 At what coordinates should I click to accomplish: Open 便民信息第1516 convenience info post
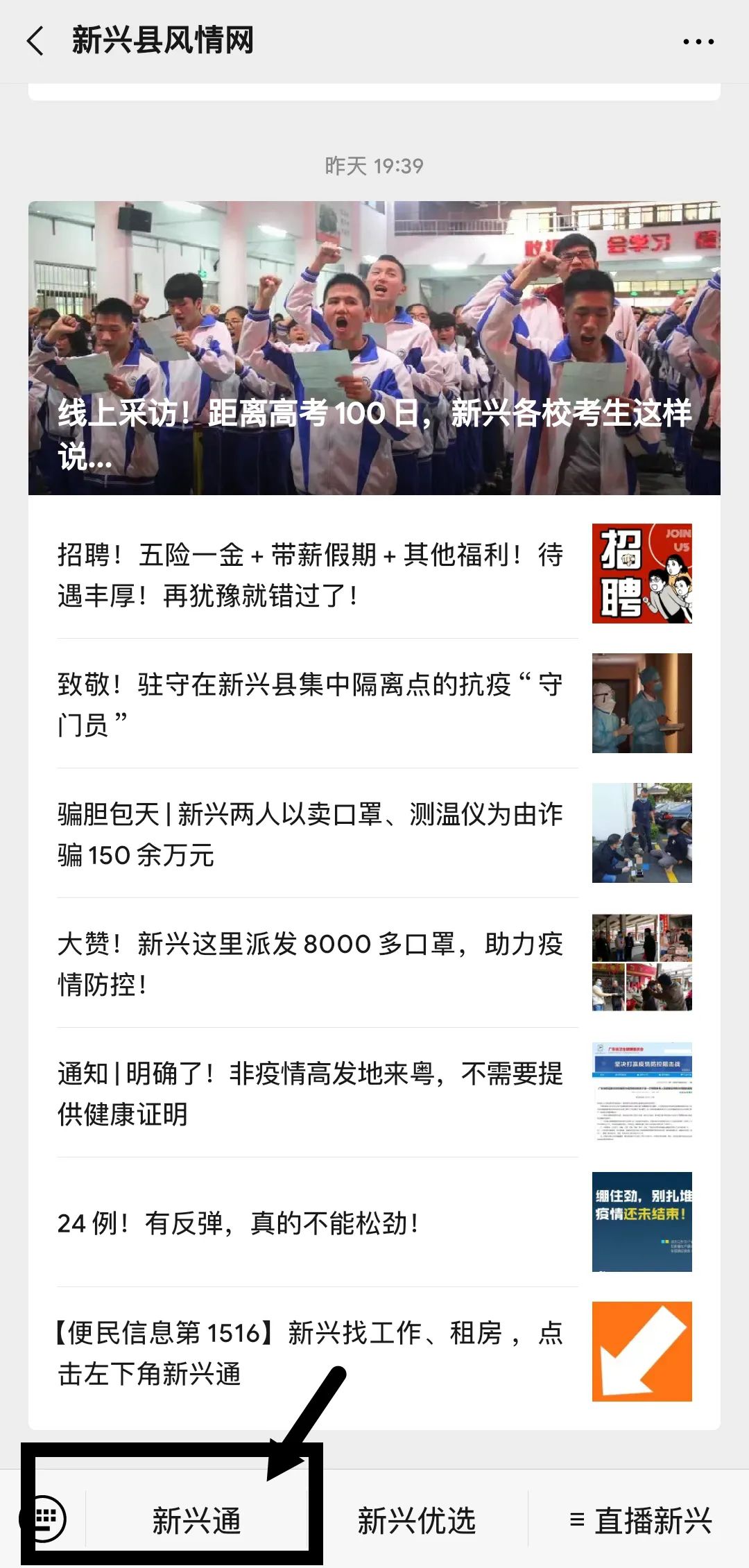pos(374,1352)
